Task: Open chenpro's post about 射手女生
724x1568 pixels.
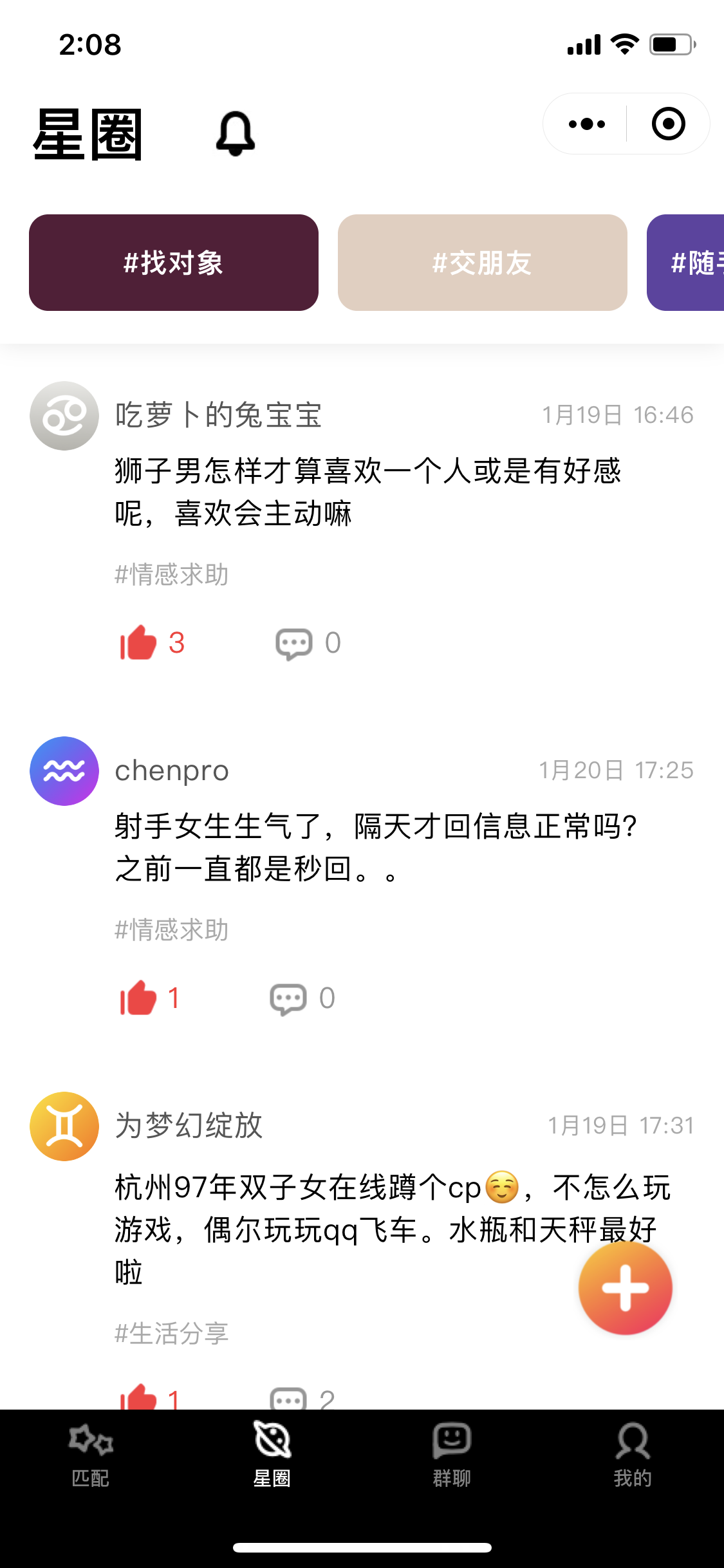Action: pos(376,847)
